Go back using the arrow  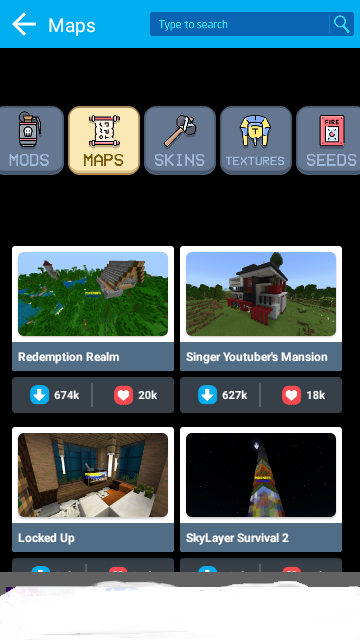24,24
